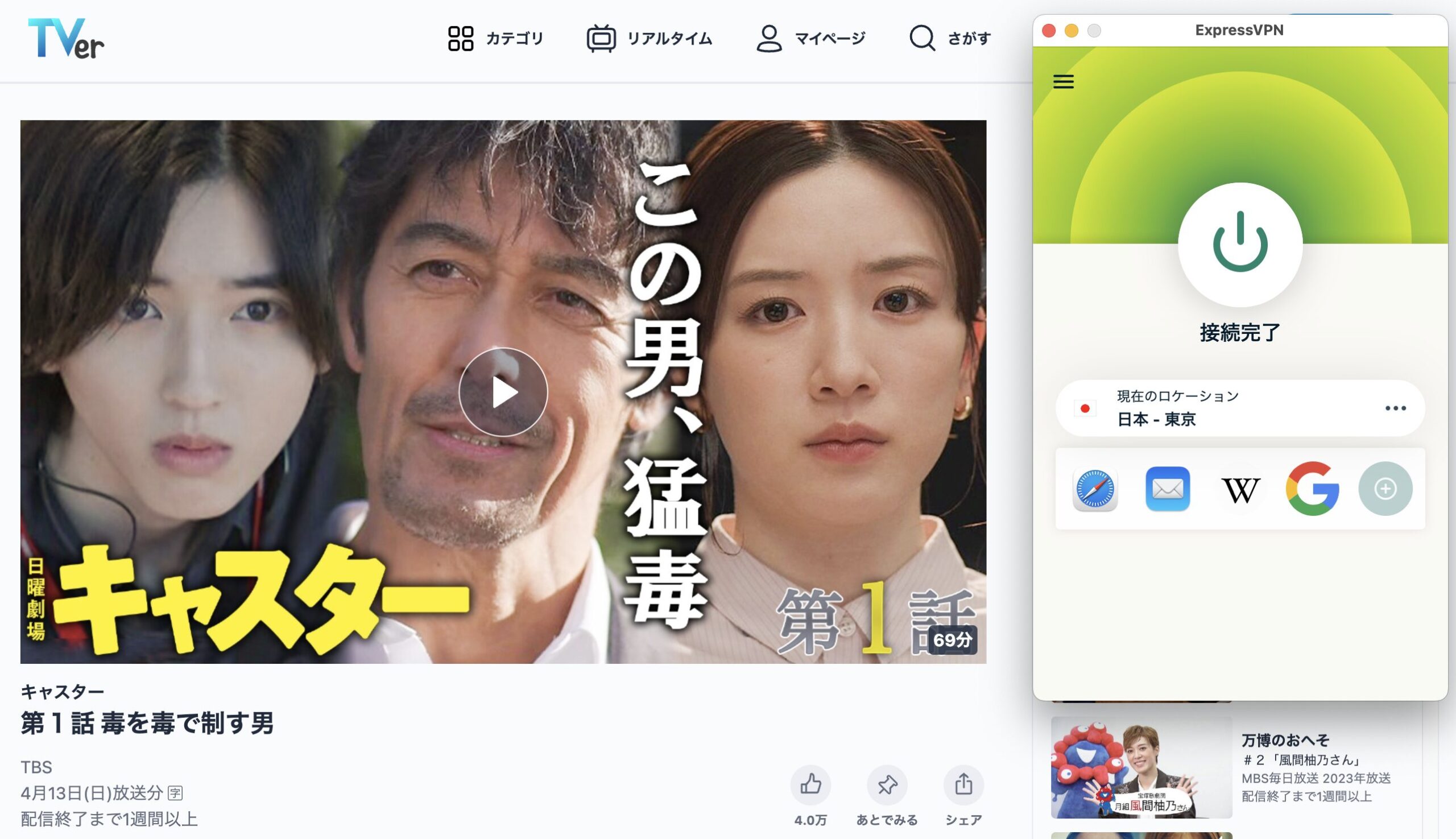Viewport: 1456px width, 839px height.
Task: Open the Wikipedia shortcut
Action: 1240,490
